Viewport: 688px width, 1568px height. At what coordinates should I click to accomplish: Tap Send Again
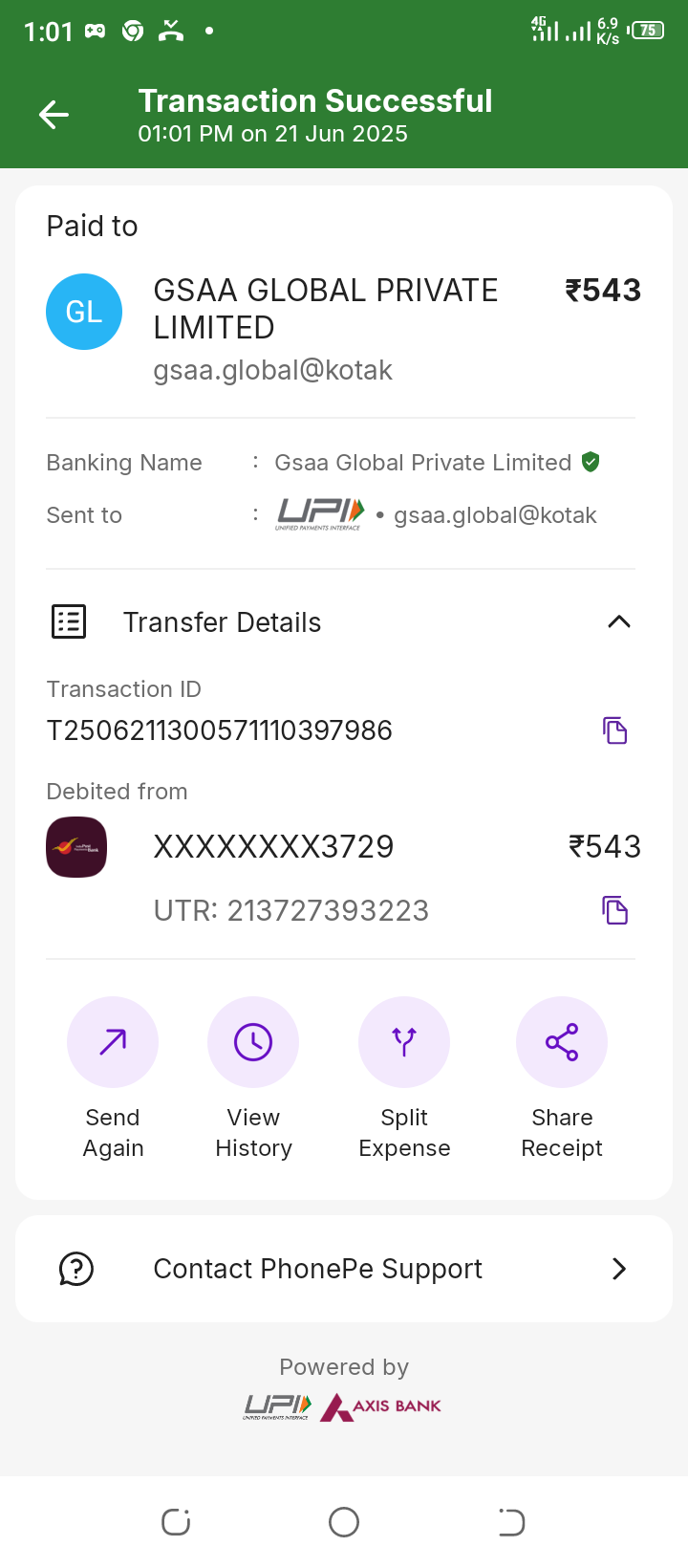(113, 1043)
